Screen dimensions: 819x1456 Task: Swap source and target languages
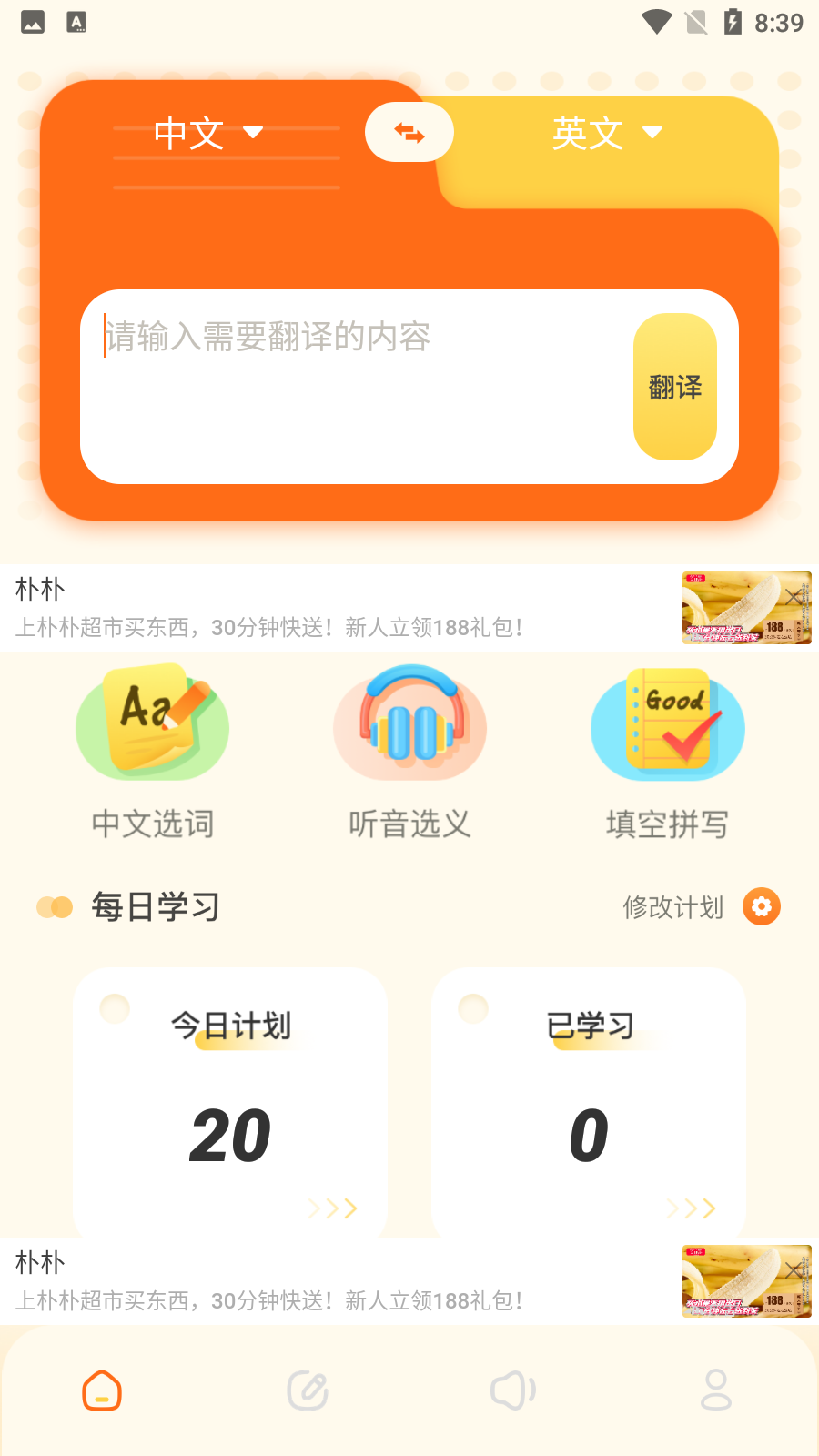[x=409, y=133]
